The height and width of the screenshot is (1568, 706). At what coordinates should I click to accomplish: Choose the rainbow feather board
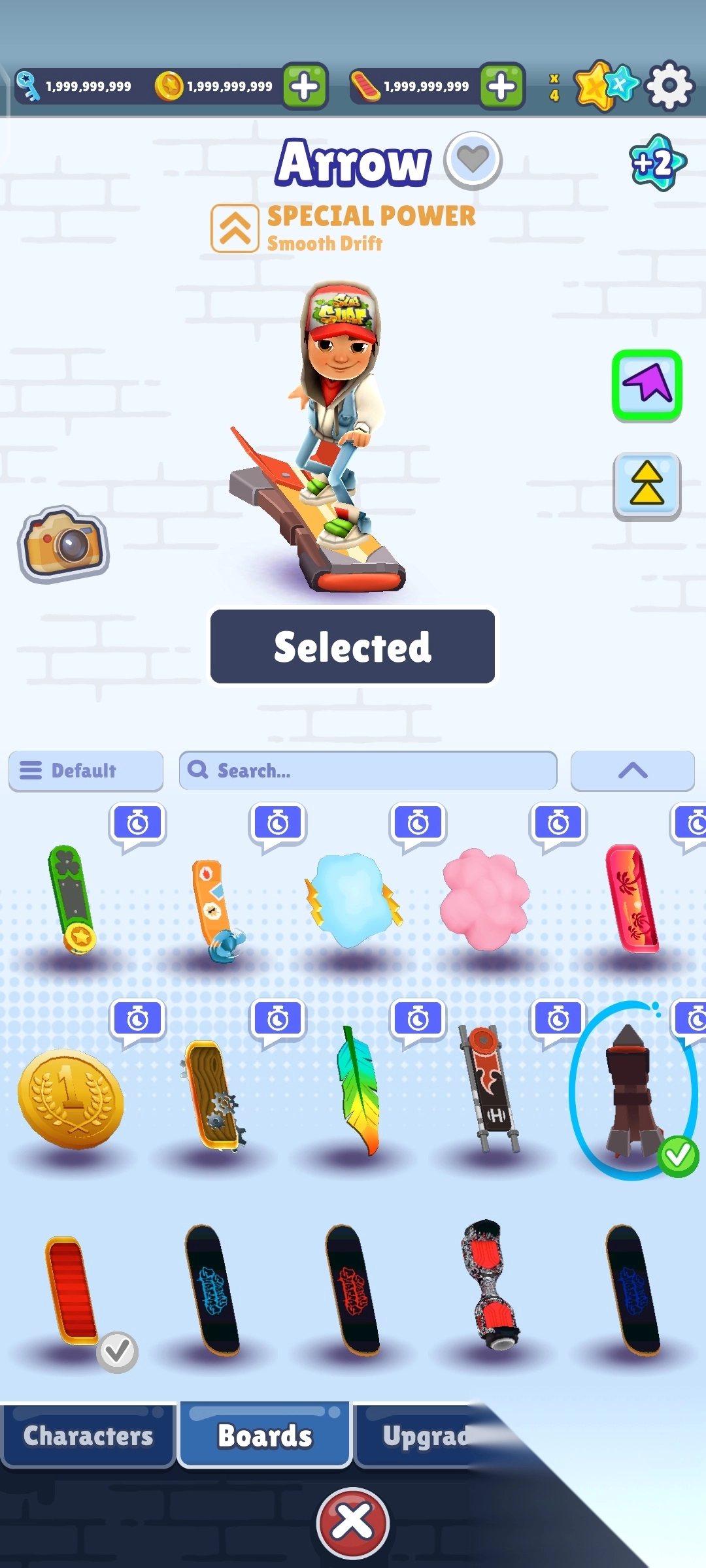click(x=358, y=1091)
